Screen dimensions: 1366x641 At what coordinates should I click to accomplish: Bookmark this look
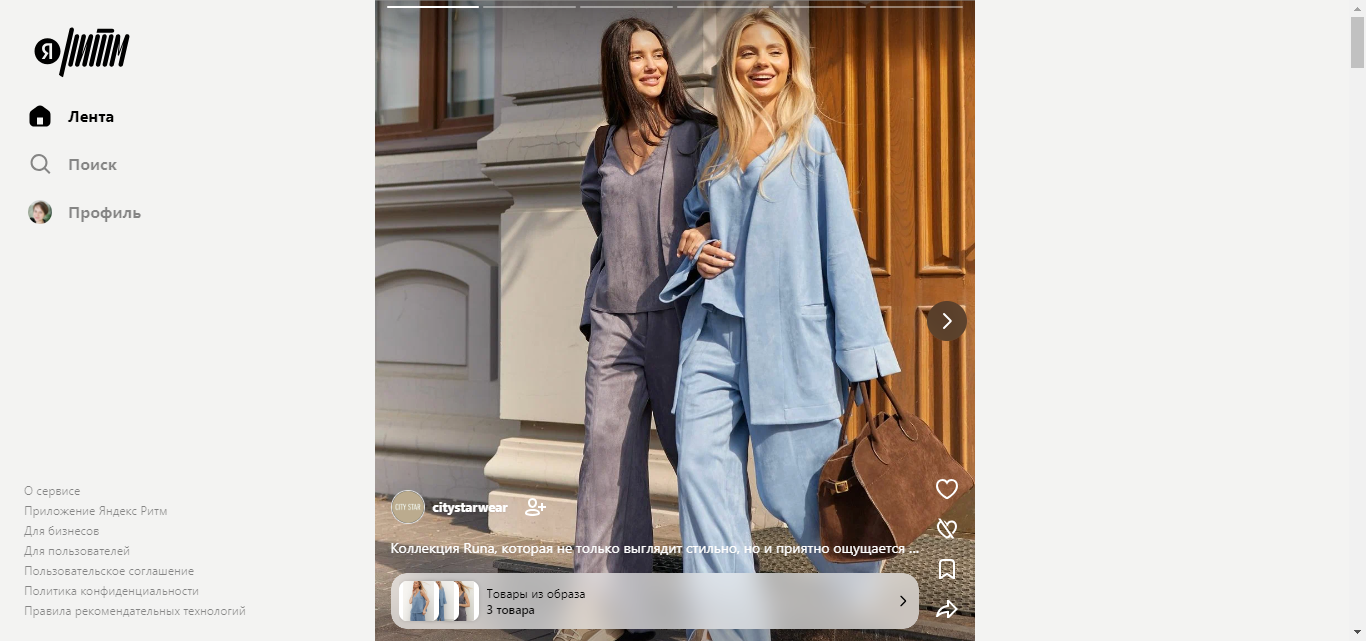[x=946, y=569]
